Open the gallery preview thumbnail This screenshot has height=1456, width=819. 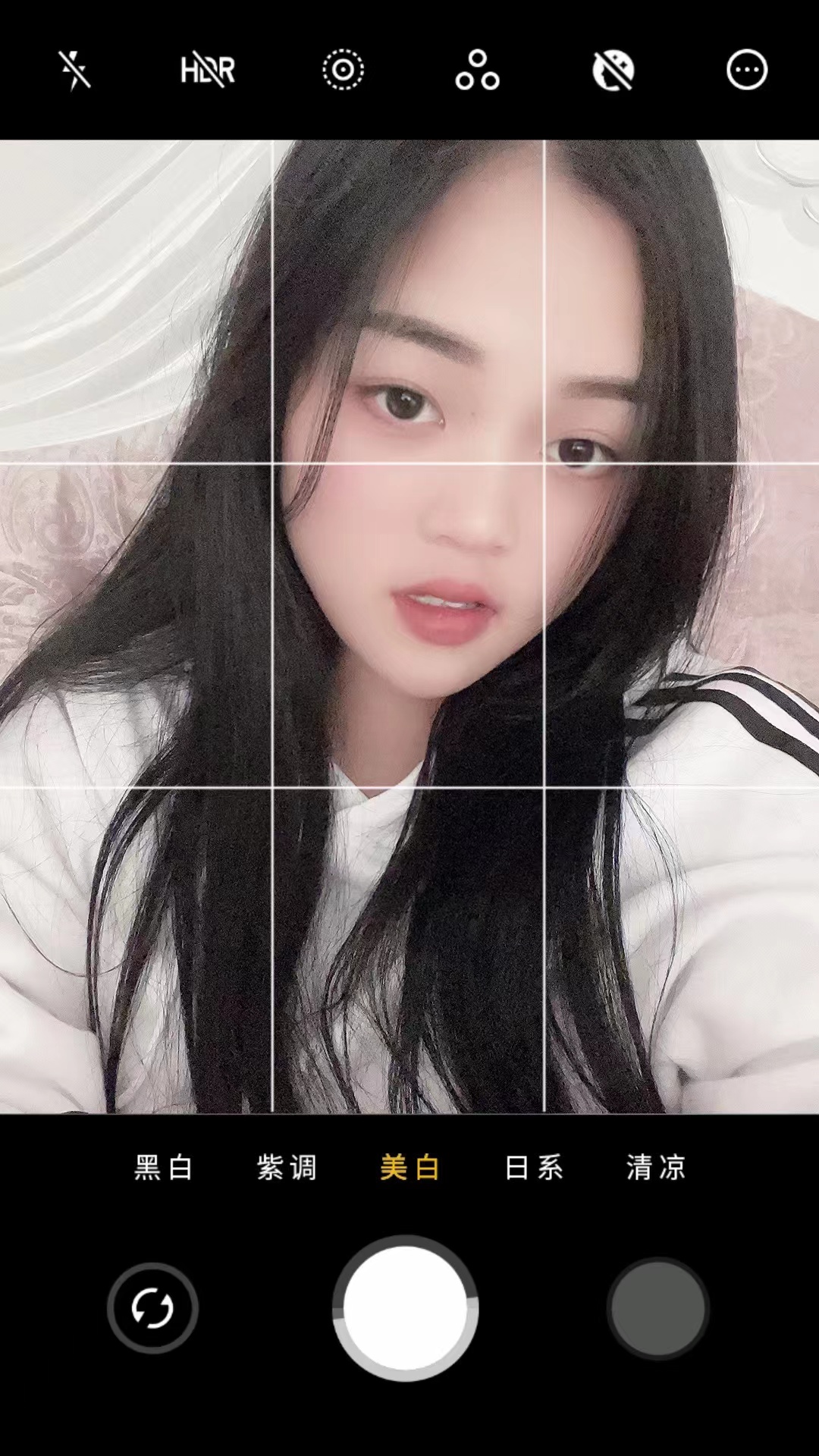658,1308
